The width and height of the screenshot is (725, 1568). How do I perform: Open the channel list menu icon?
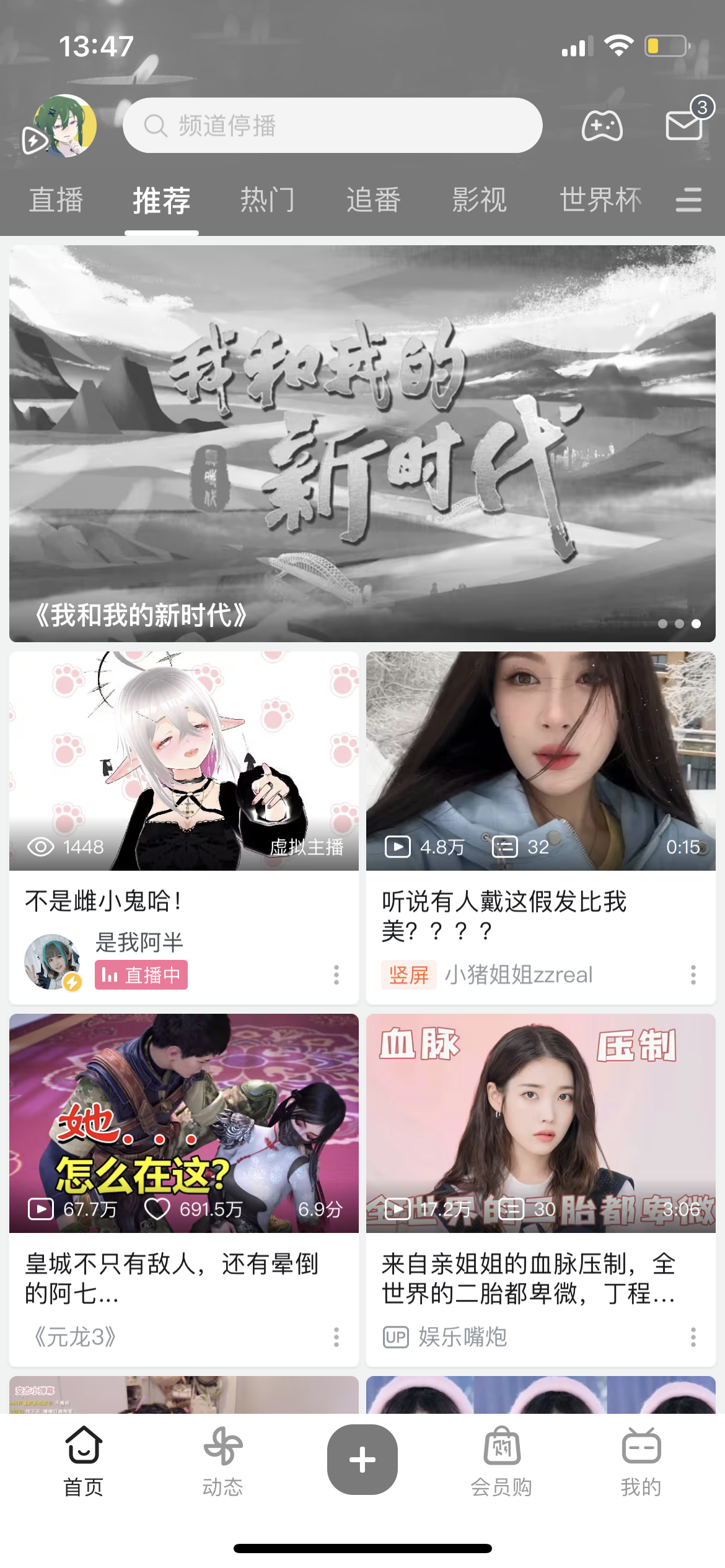point(688,200)
